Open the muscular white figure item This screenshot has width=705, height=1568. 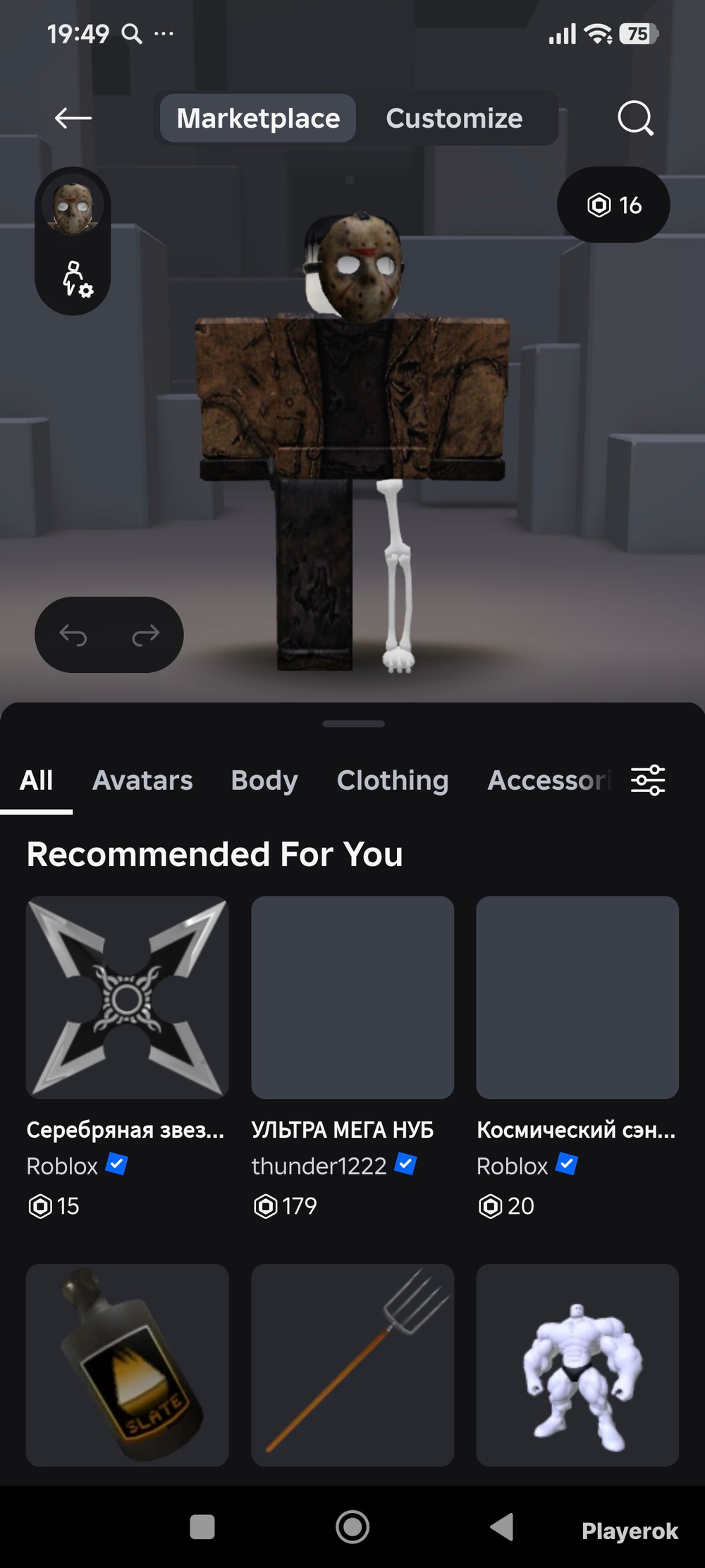pos(577,1365)
